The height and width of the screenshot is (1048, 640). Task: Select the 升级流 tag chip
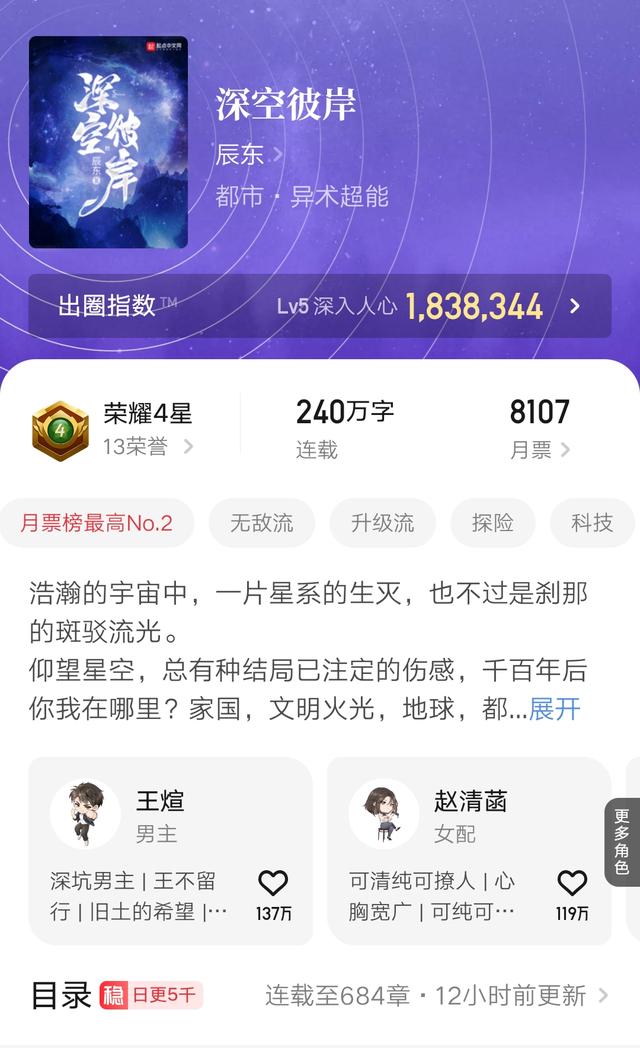[382, 523]
